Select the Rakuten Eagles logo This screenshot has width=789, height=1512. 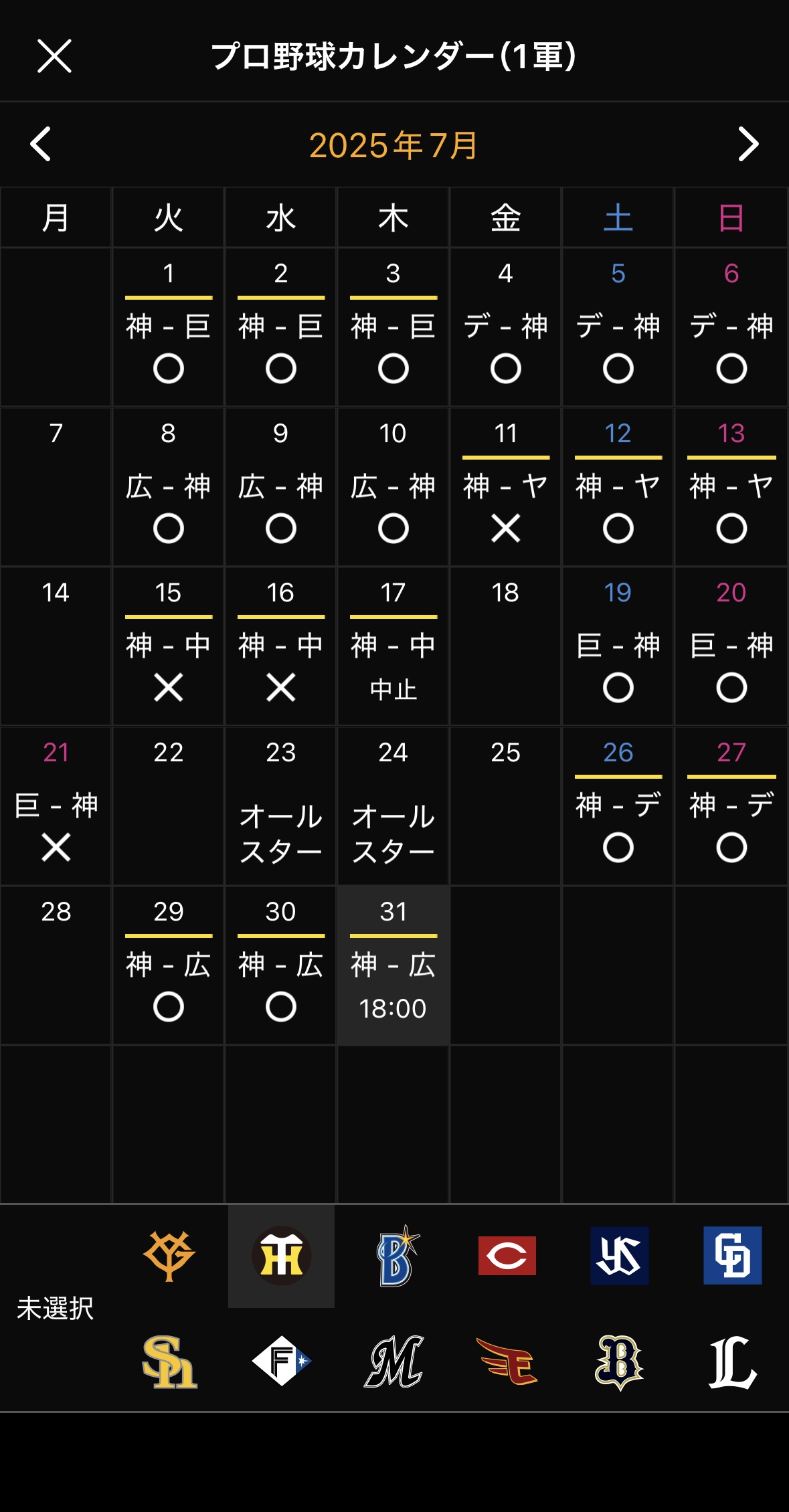point(507,1361)
